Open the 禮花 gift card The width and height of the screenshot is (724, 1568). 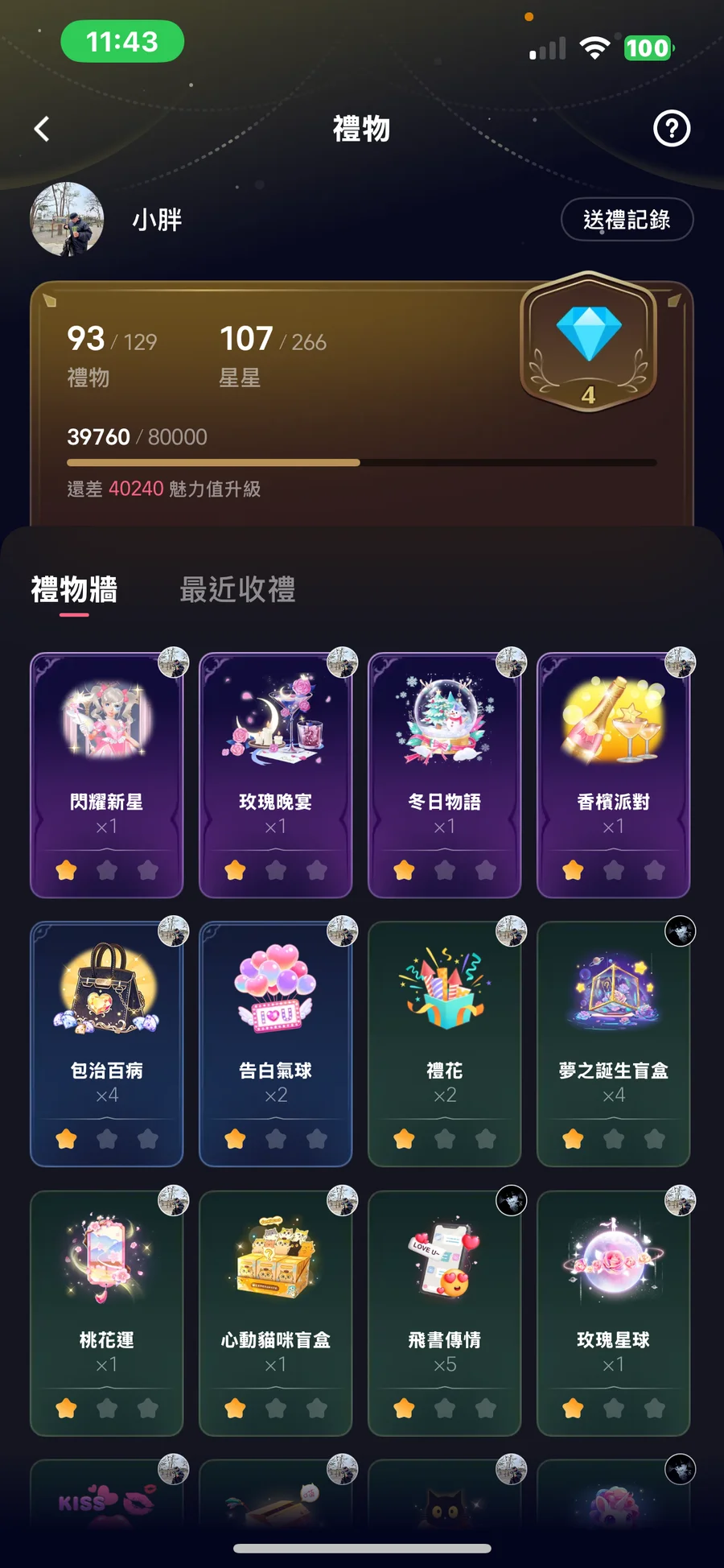pyautogui.click(x=445, y=1044)
